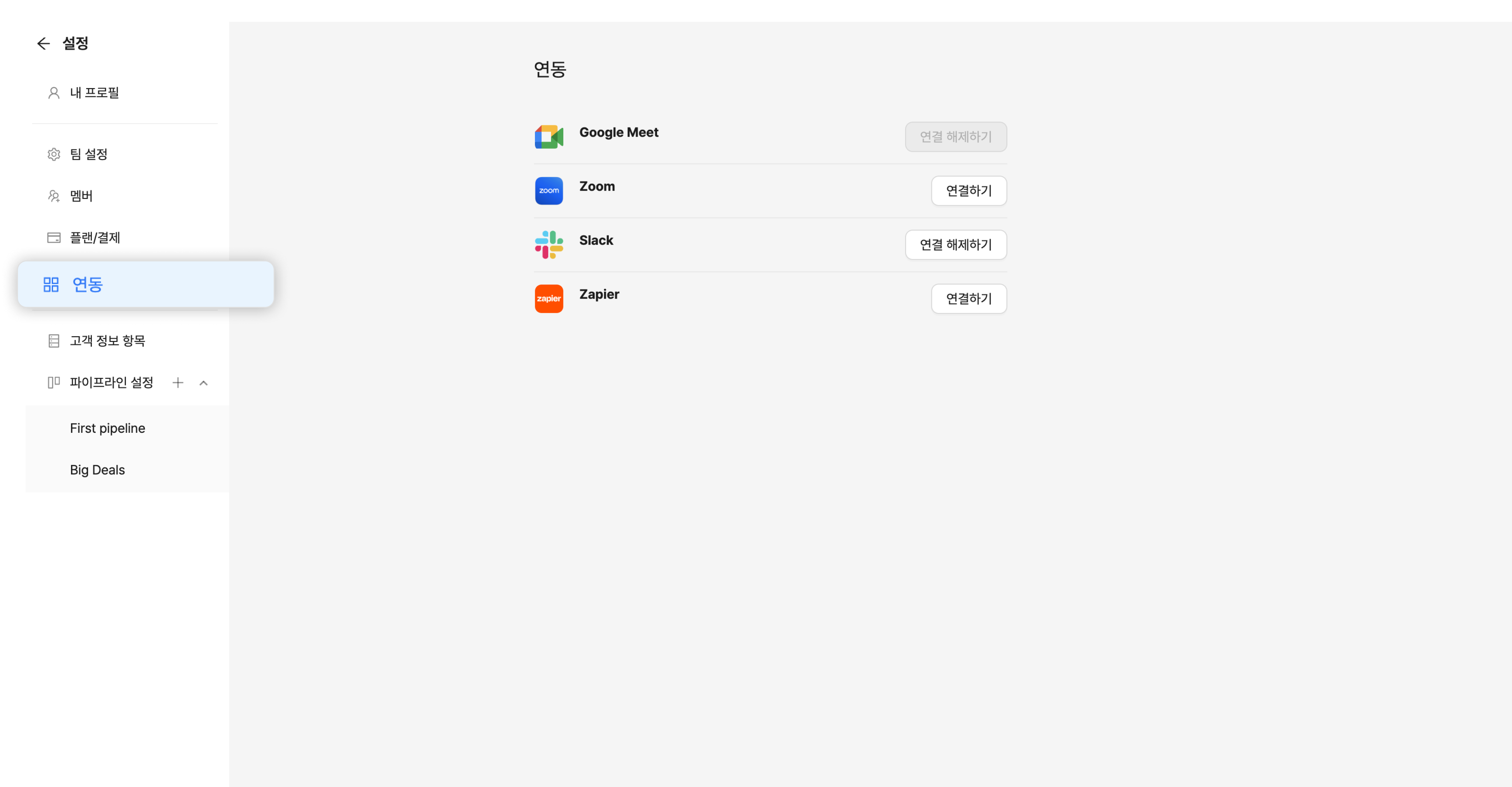1512x787 pixels.
Task: Add a new pipeline with plus icon
Action: pos(178,383)
